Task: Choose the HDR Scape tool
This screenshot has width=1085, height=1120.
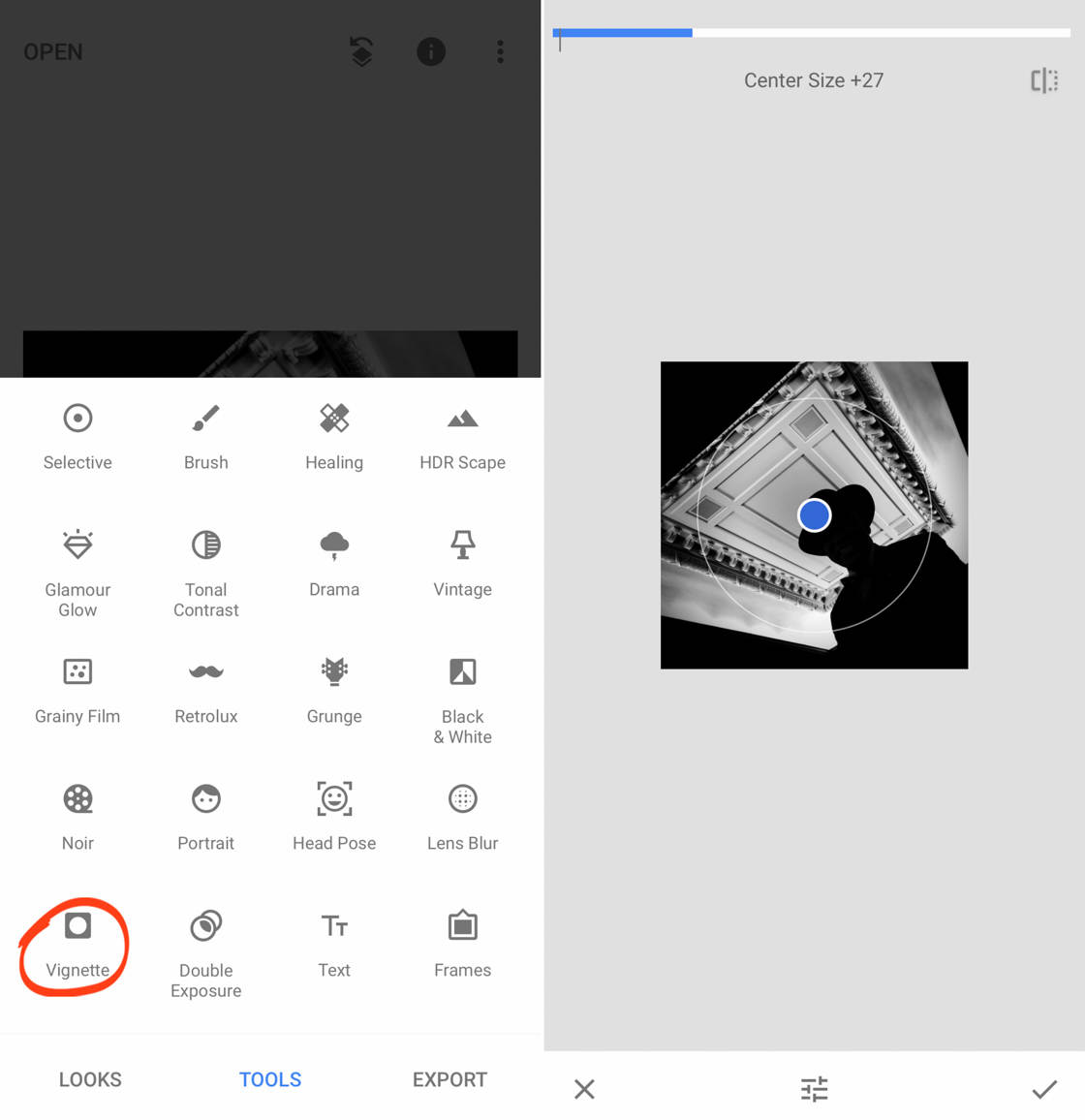Action: click(x=462, y=435)
